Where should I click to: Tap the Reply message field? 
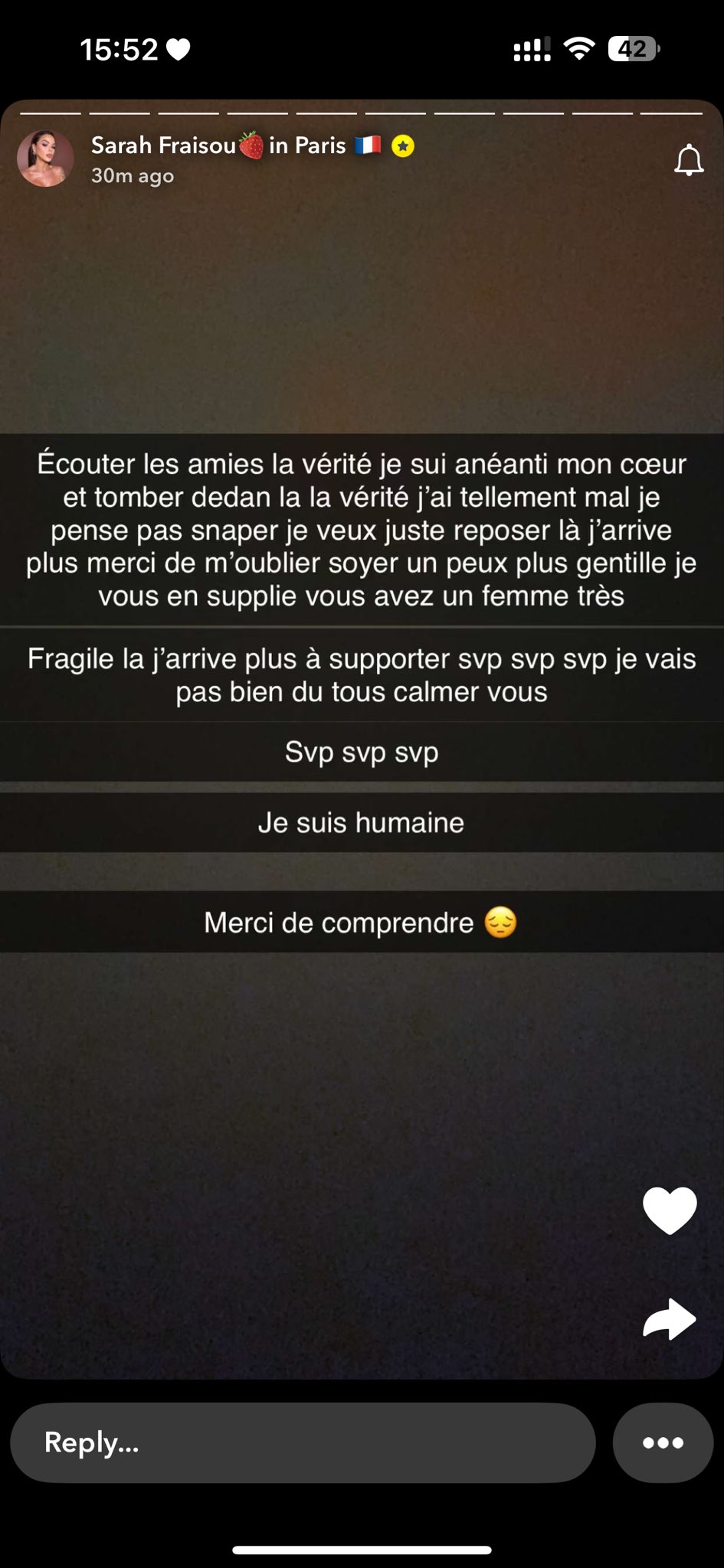coord(303,1442)
